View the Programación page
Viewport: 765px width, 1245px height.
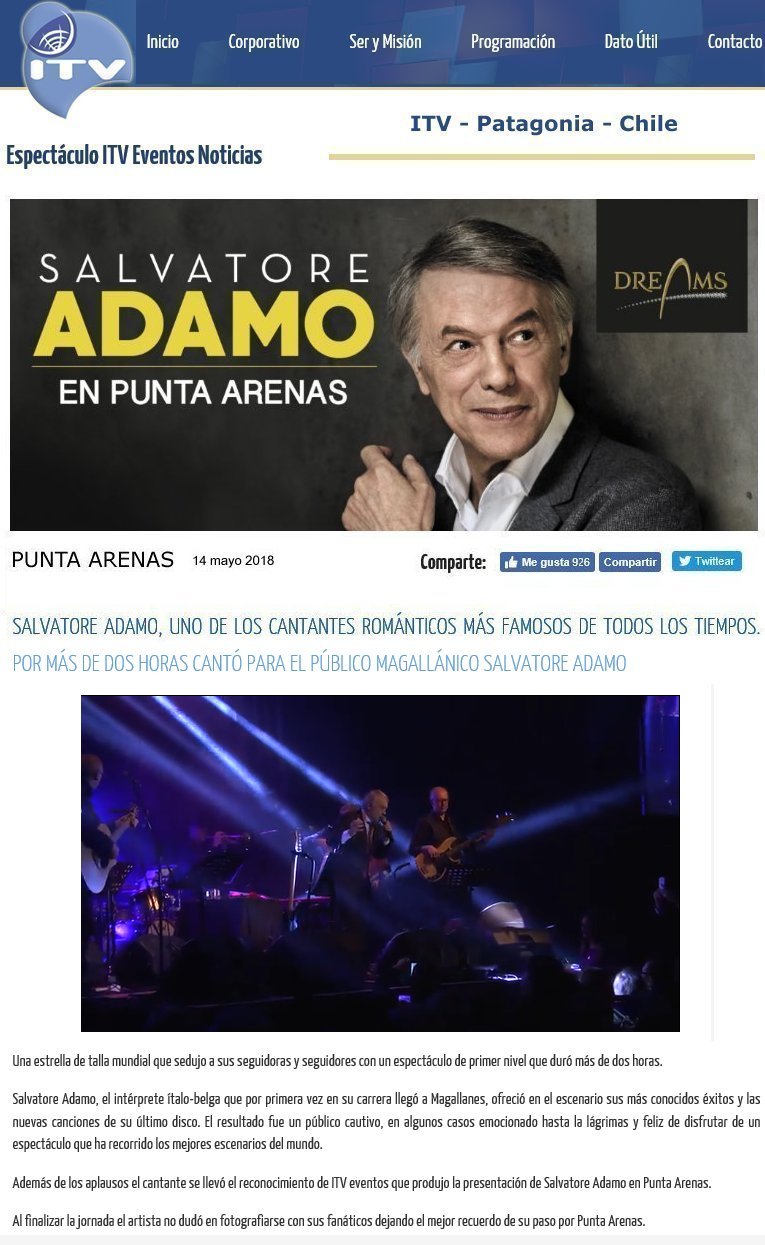point(512,42)
